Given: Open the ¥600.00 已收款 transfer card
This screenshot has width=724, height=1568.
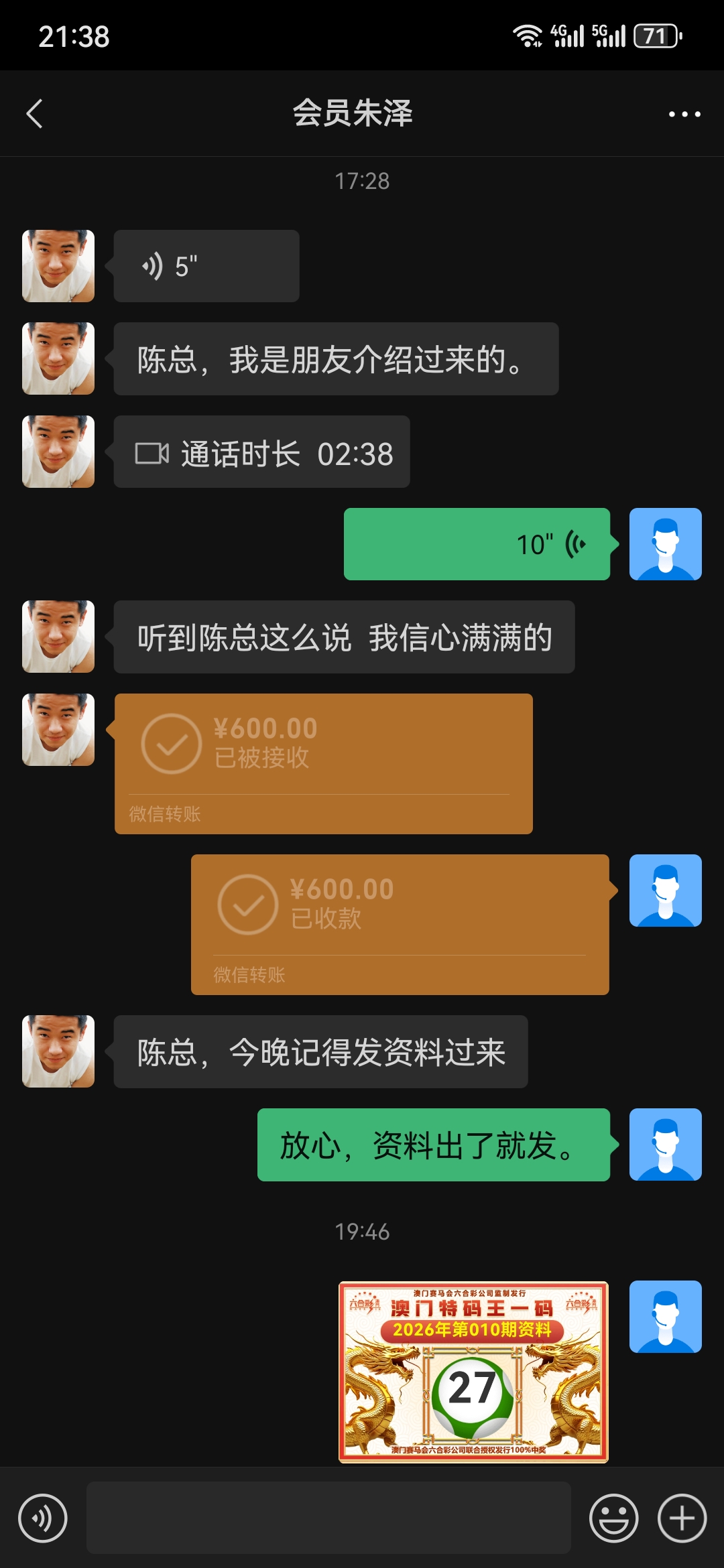Looking at the screenshot, I should (400, 924).
